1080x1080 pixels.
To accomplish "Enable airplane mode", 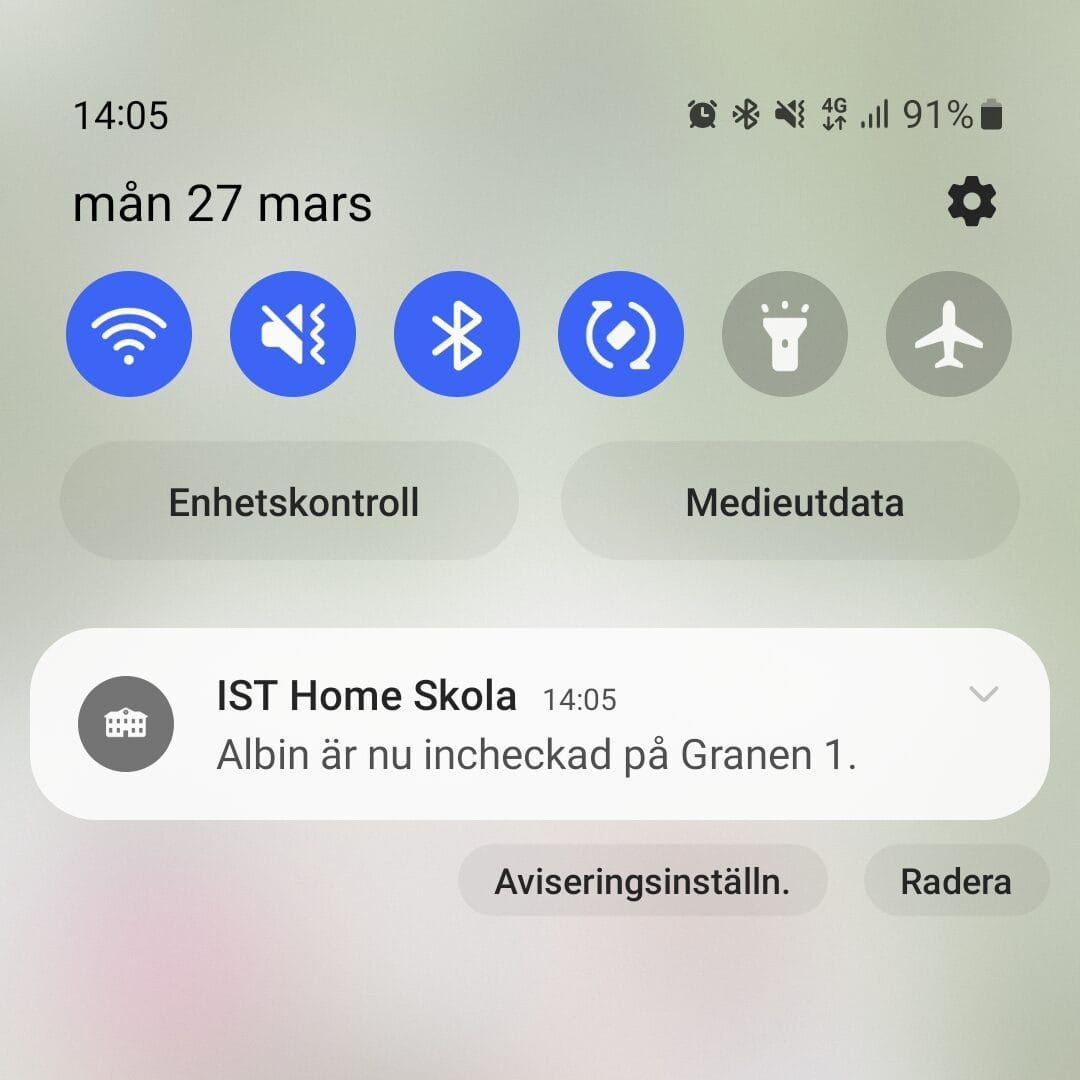I will [949, 334].
